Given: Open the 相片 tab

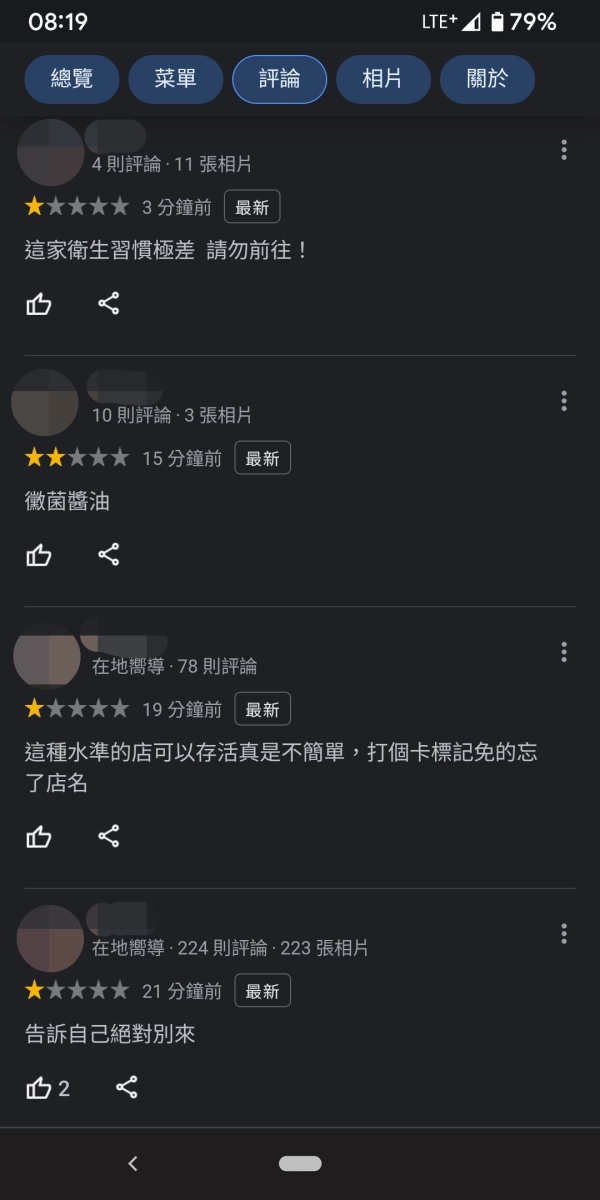Looking at the screenshot, I should click(x=383, y=80).
